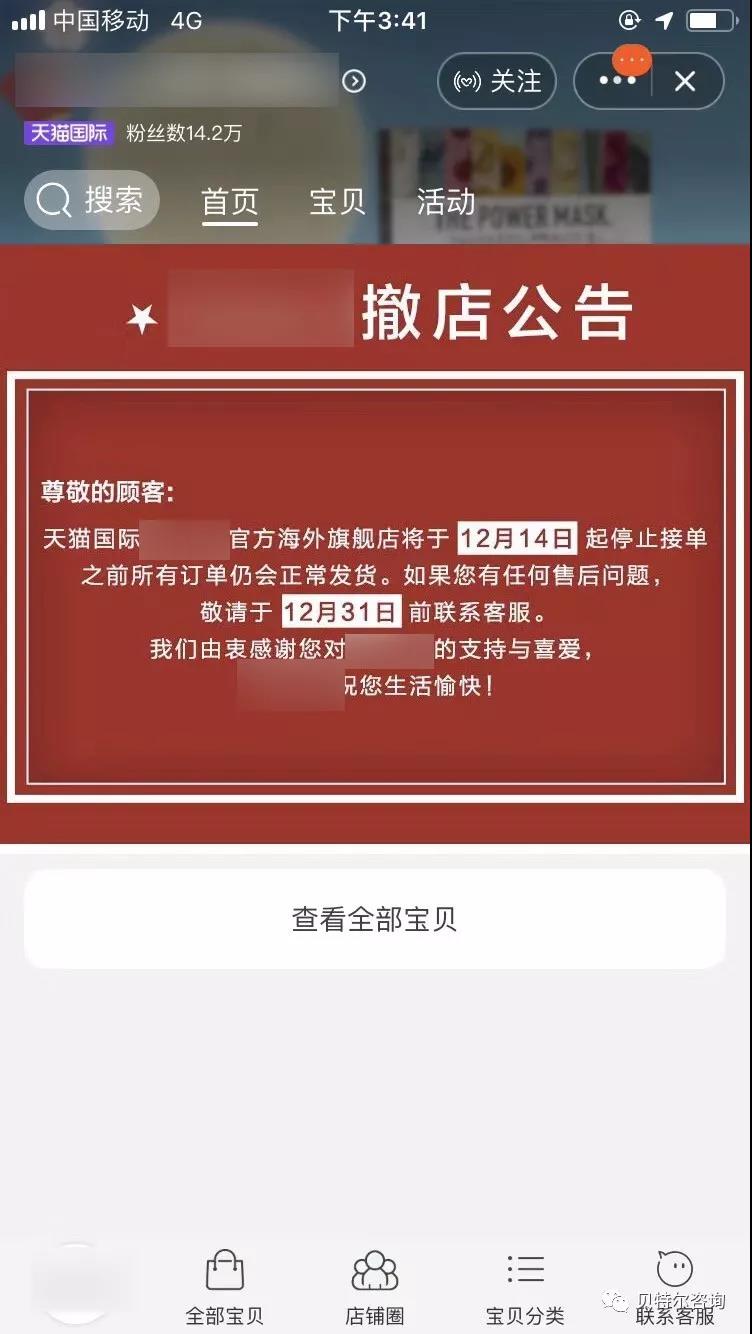This screenshot has height=1334, width=752.
Task: Switch to the 活动 tab
Action: (445, 202)
